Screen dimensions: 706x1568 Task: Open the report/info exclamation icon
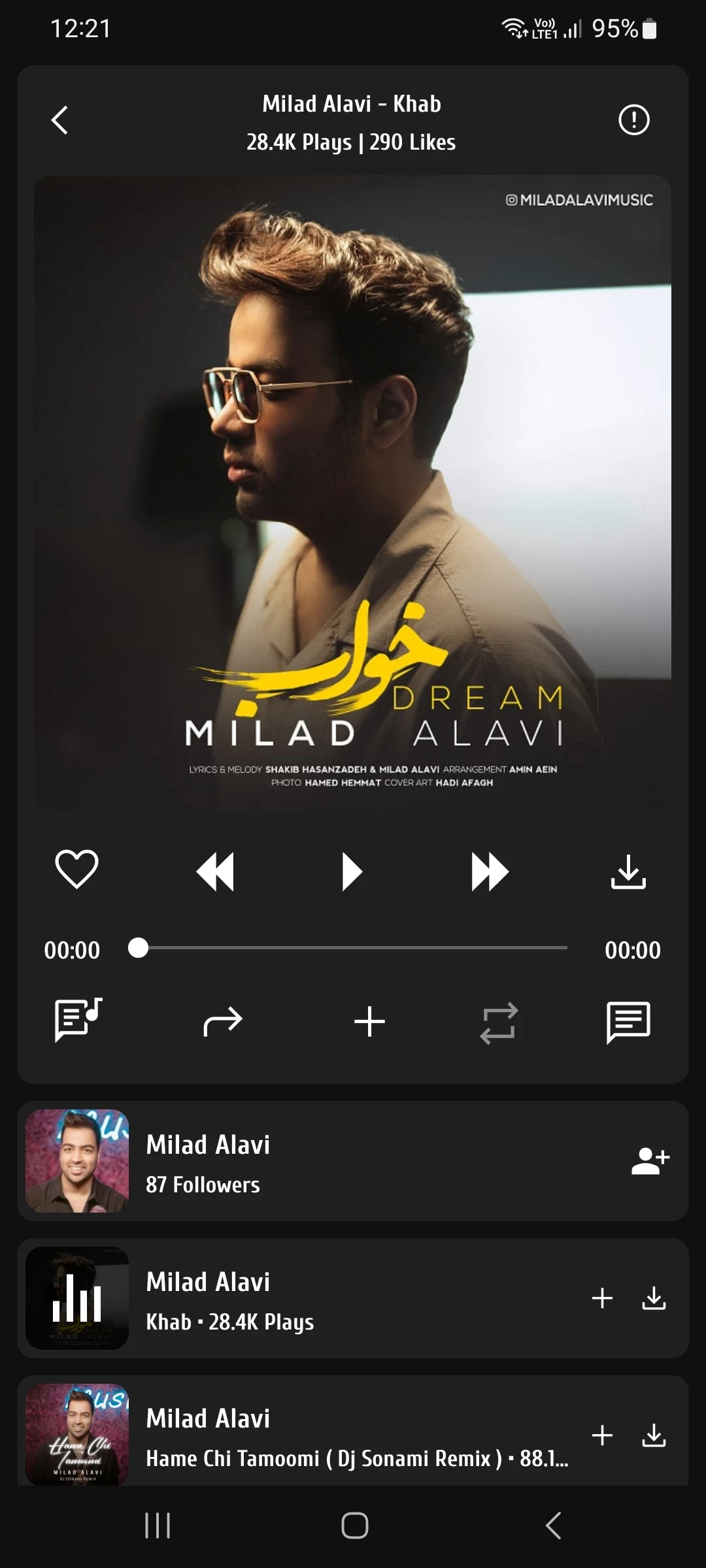633,120
